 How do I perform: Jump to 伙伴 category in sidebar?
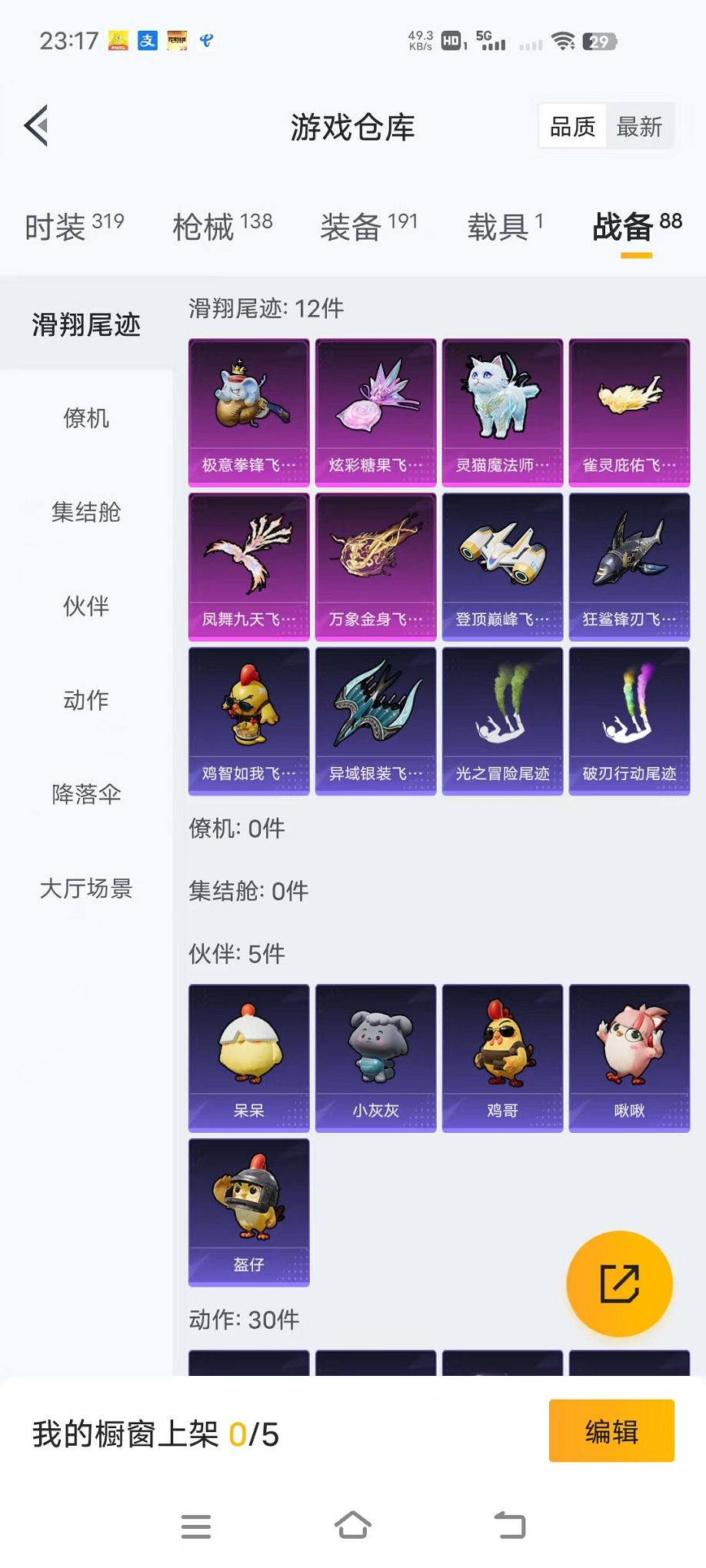pyautogui.click(x=86, y=606)
